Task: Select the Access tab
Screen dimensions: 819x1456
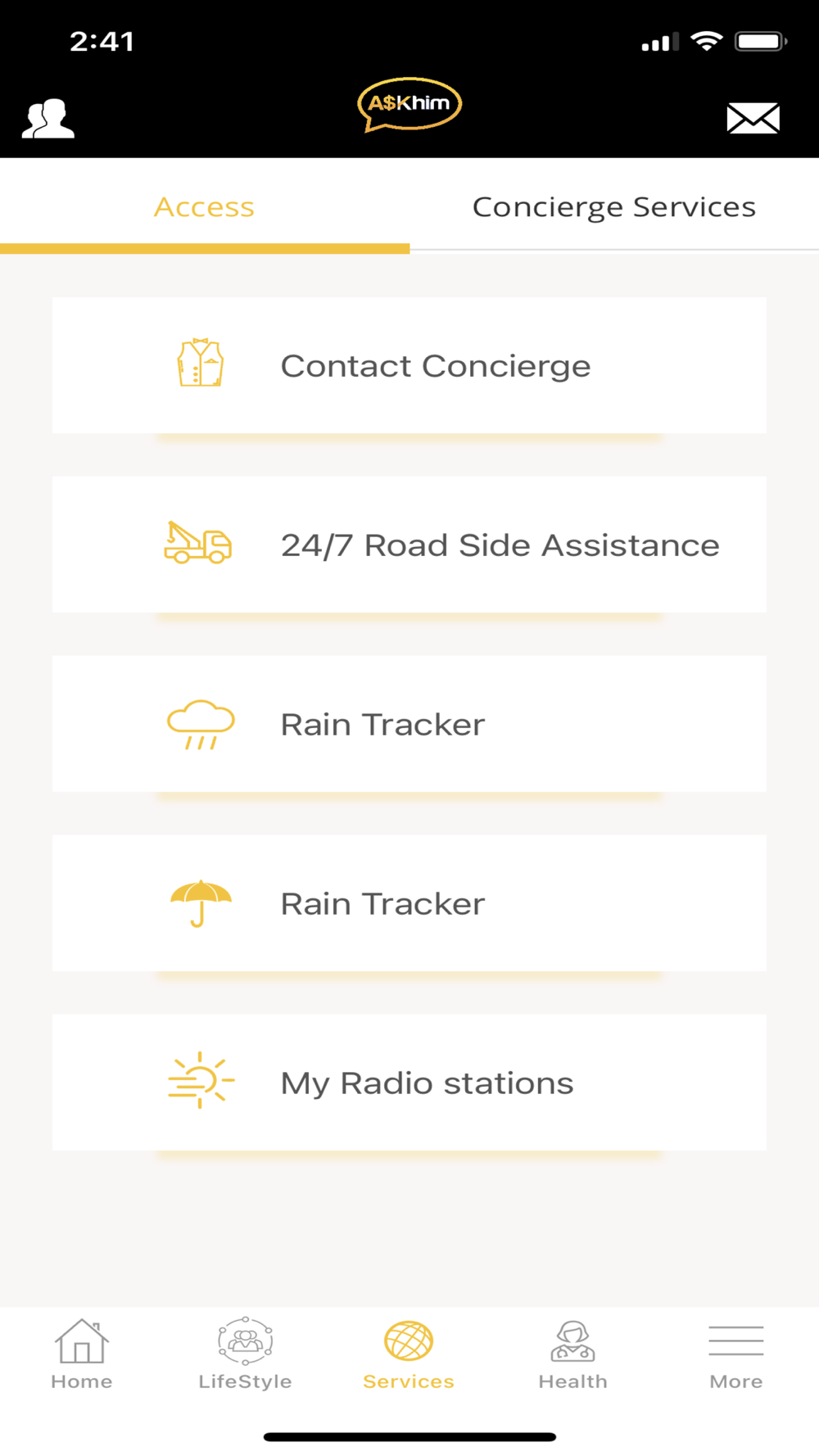Action: pyautogui.click(x=205, y=206)
